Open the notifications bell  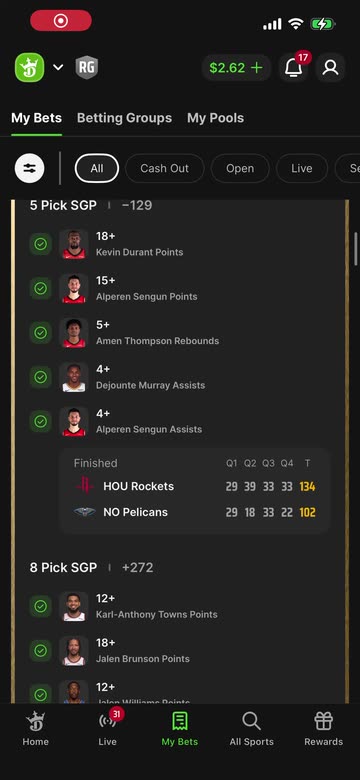[x=294, y=68]
